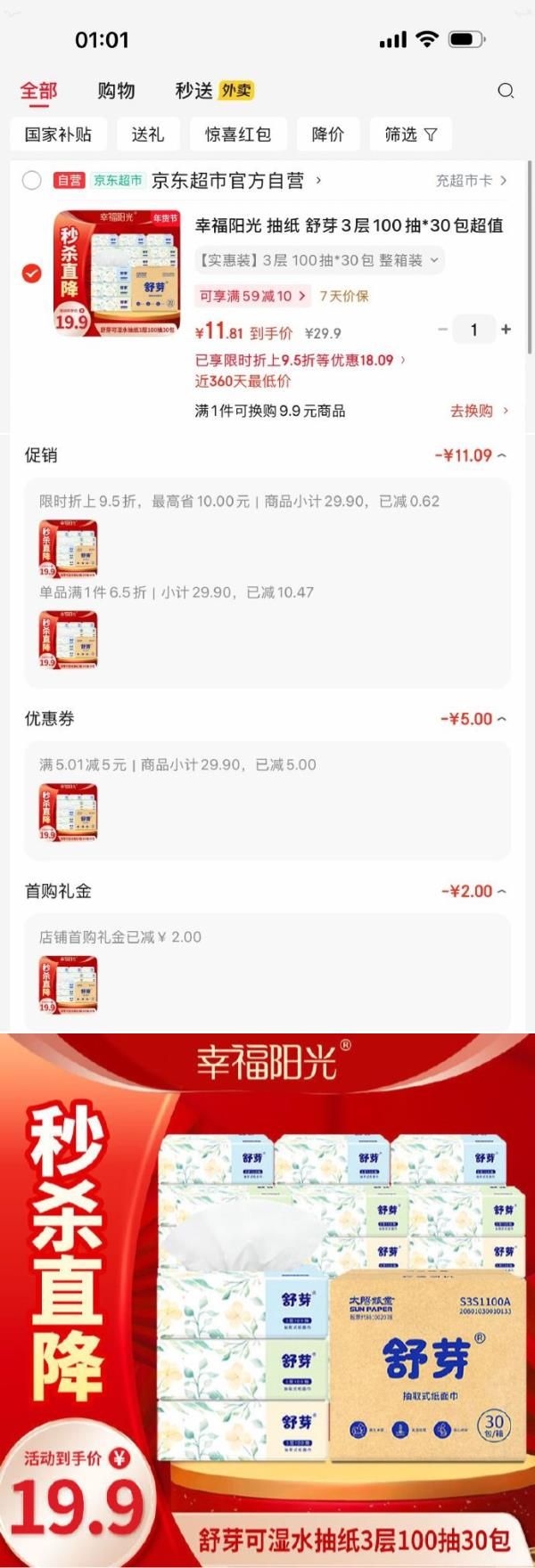Select the 国家补贴 filter chip
This screenshot has height=1568, width=535.
59,135
